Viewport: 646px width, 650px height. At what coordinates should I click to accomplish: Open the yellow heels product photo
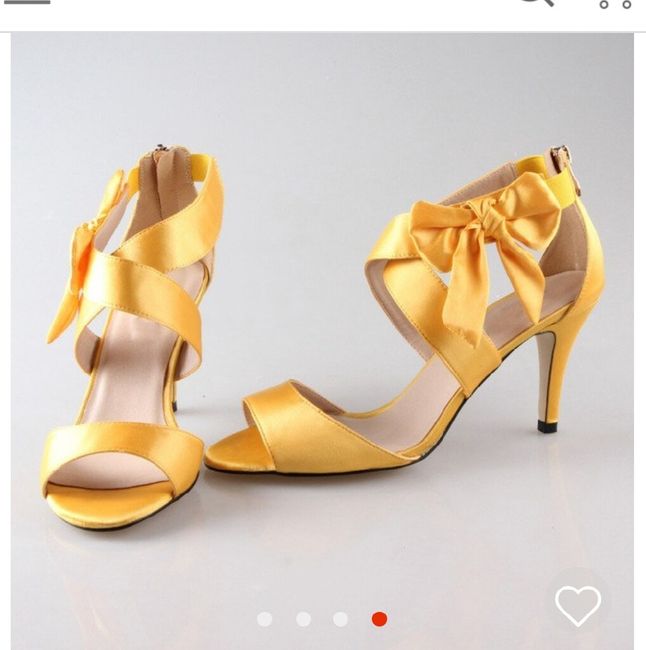click(x=322, y=330)
